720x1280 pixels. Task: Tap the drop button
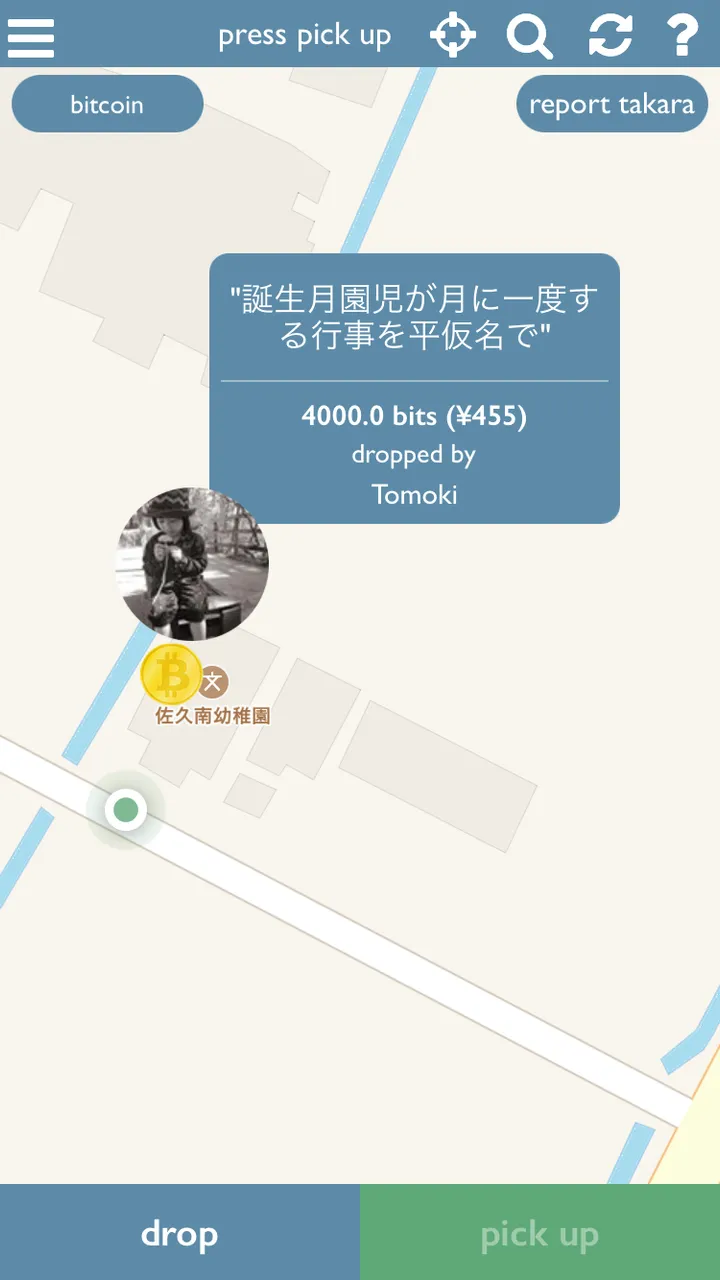coord(180,1232)
